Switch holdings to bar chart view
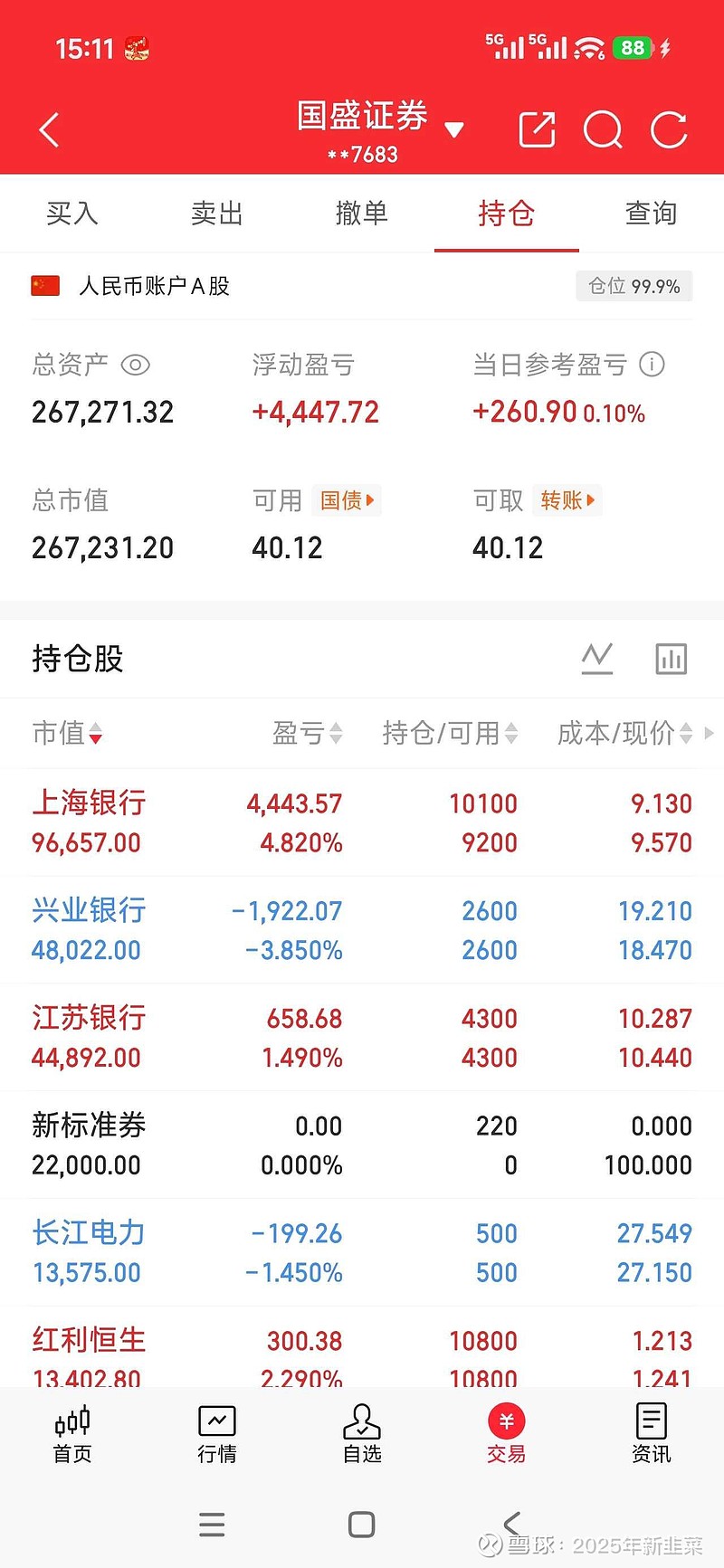 point(671,658)
